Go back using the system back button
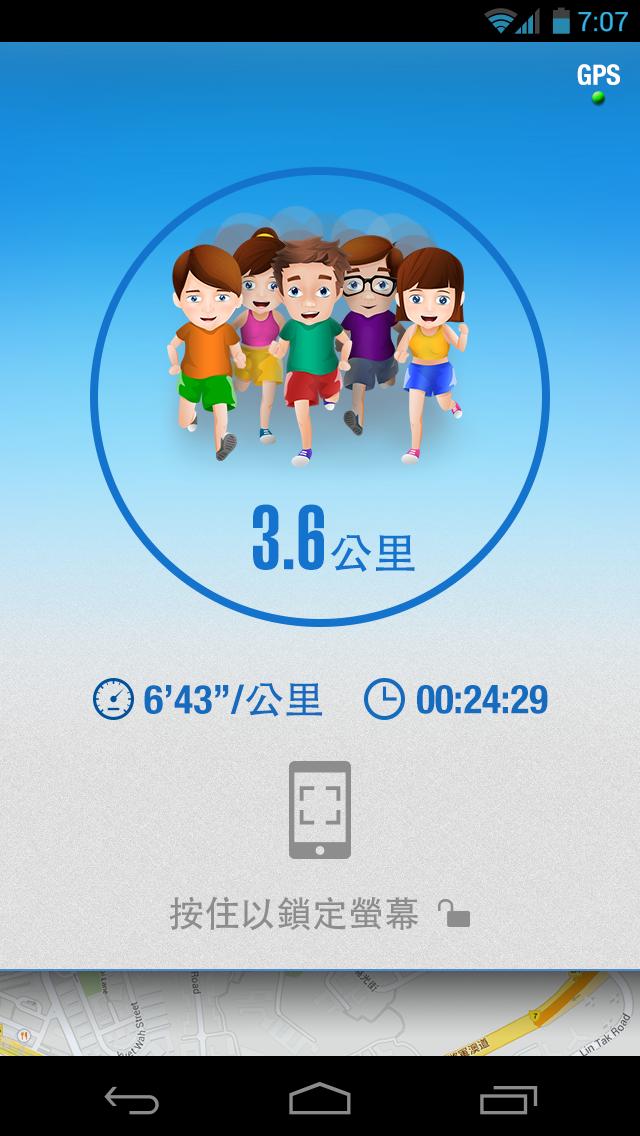The image size is (640, 1136). point(131,1100)
